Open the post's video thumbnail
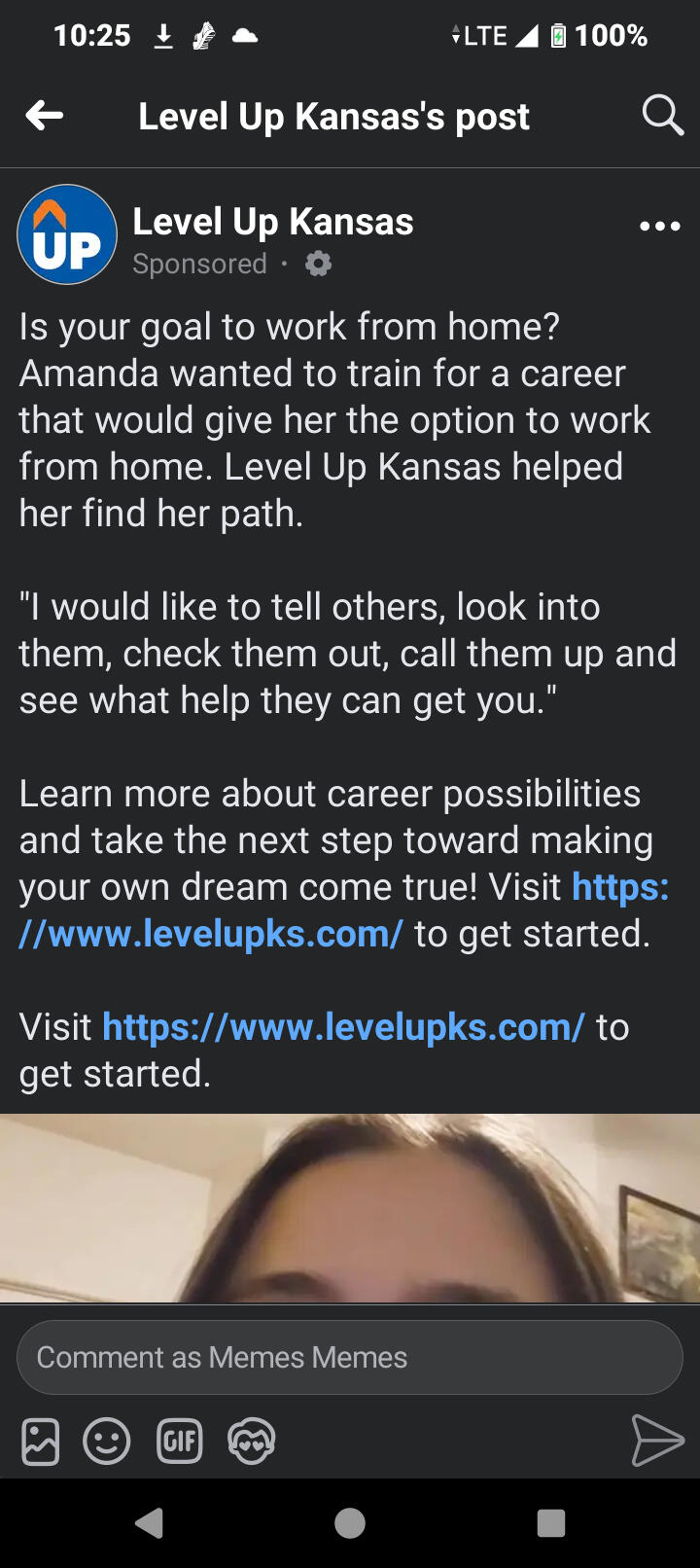Image resolution: width=700 pixels, height=1568 pixels. [x=350, y=1208]
